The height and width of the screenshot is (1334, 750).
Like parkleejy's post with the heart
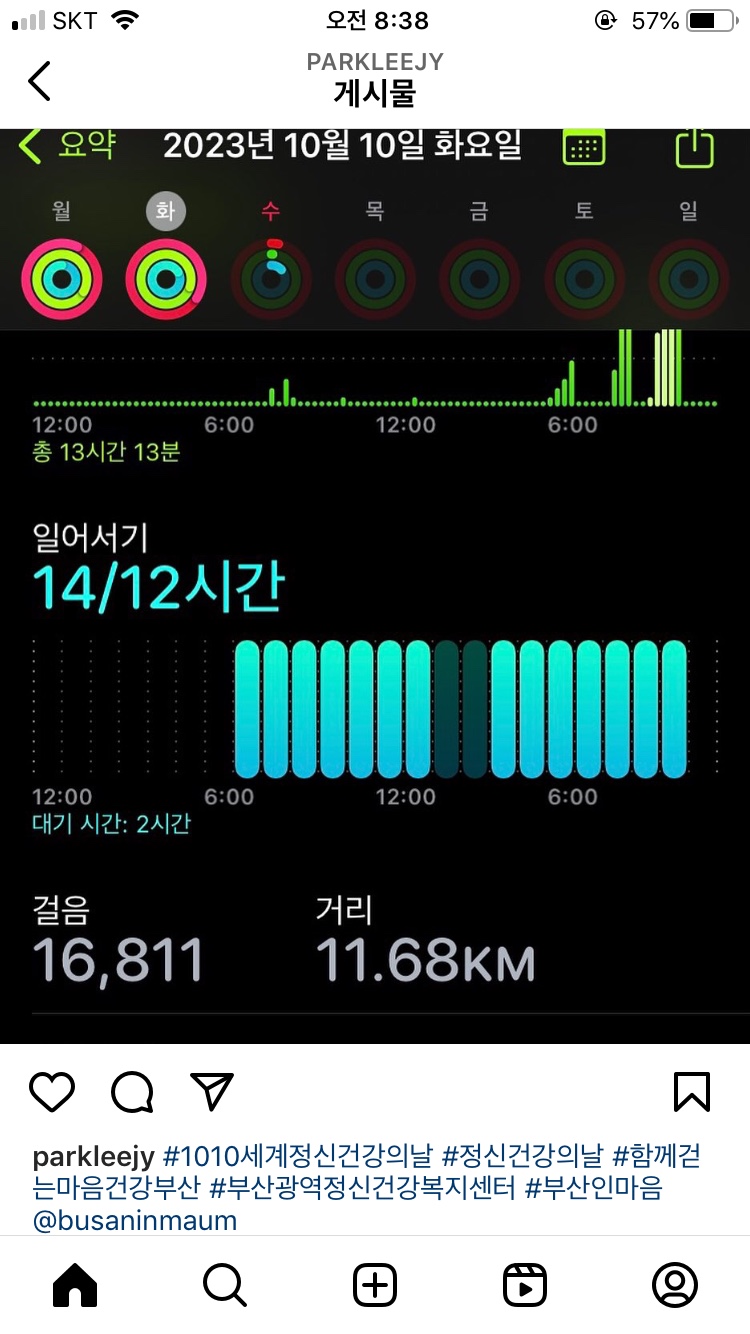[52, 1092]
